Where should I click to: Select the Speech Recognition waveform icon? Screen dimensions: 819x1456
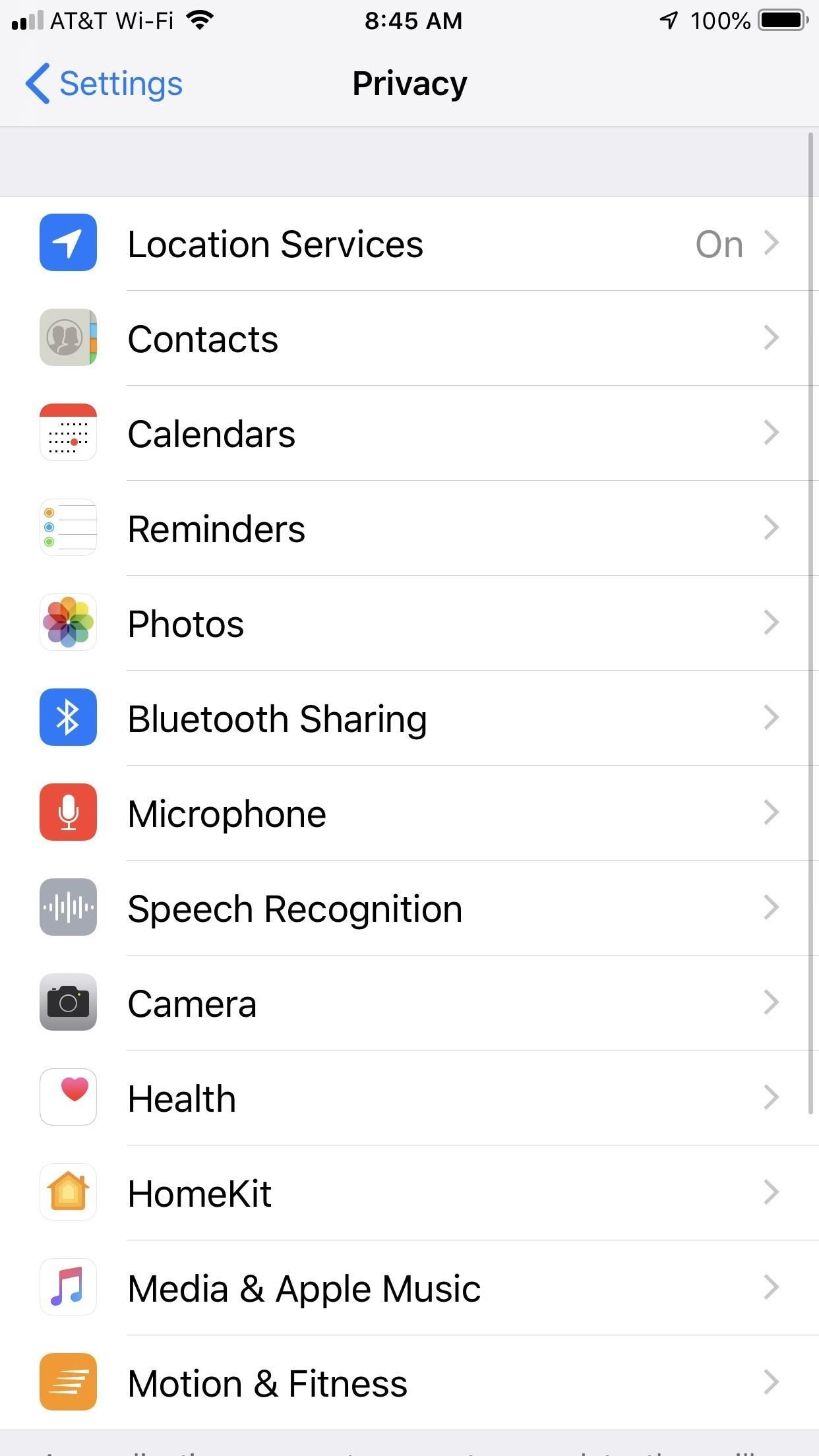click(x=68, y=908)
